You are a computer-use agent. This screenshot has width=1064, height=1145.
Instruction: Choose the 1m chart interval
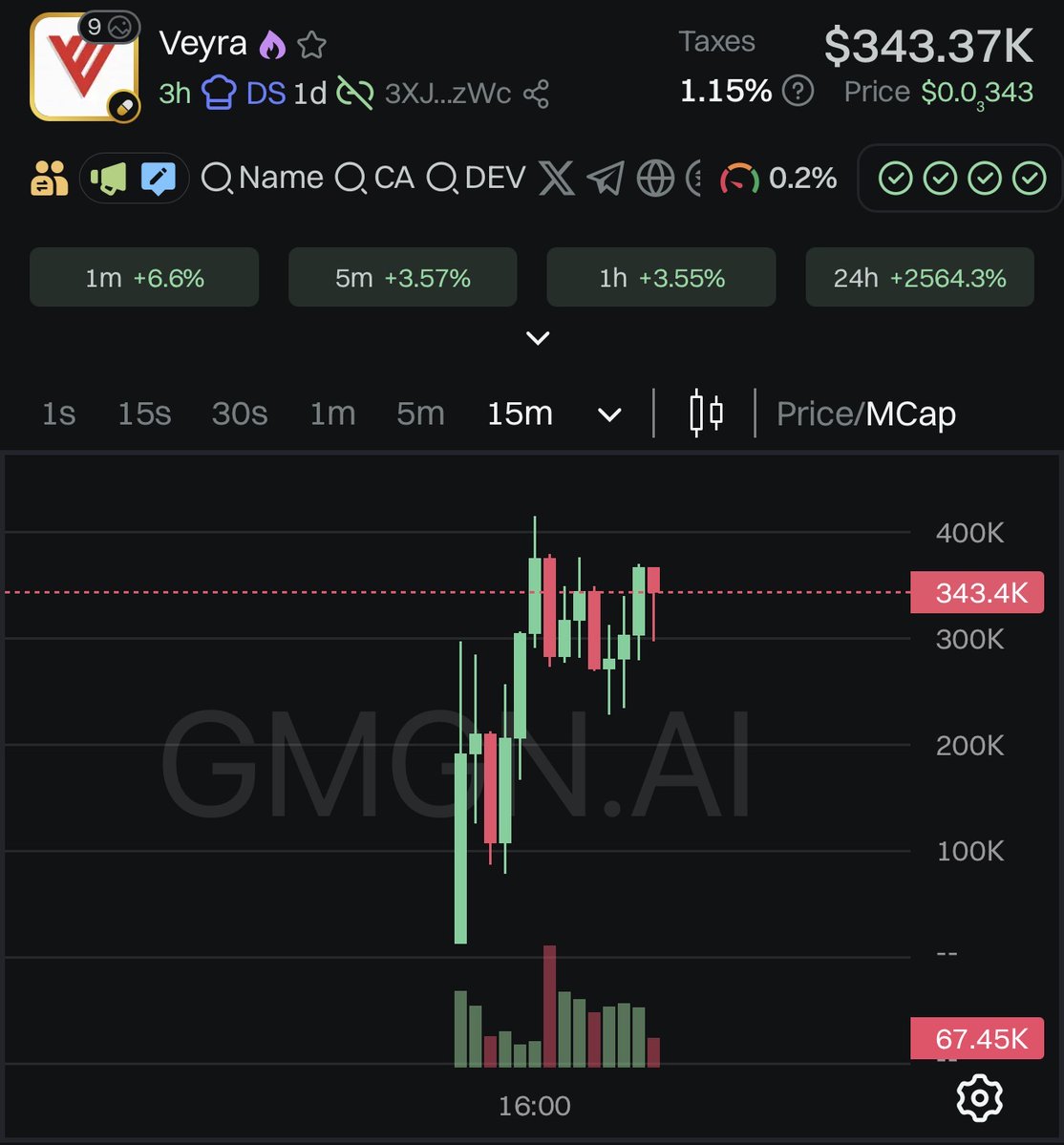332,413
